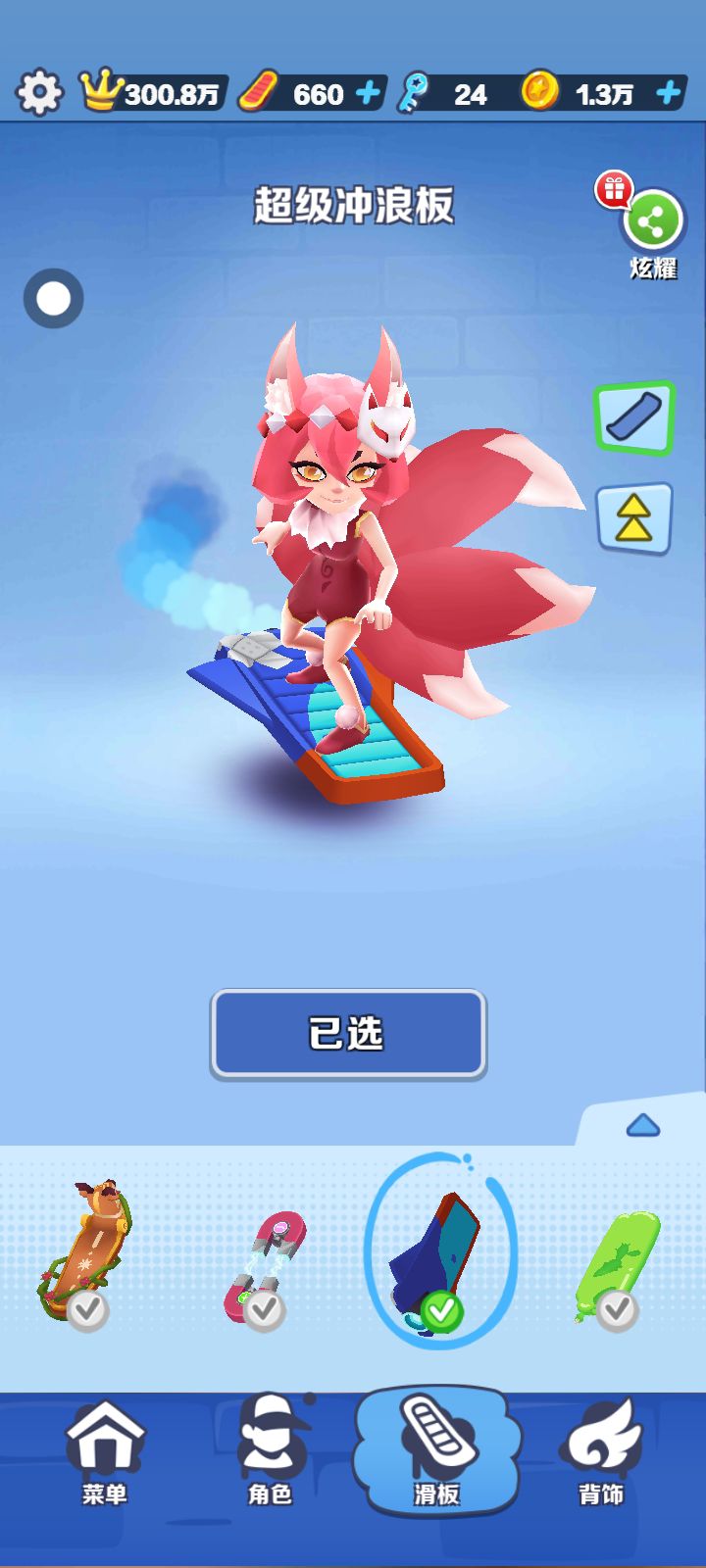Choose the reindeer wooden skateboard
Image resolution: width=706 pixels, height=1568 pixels.
86,1252
